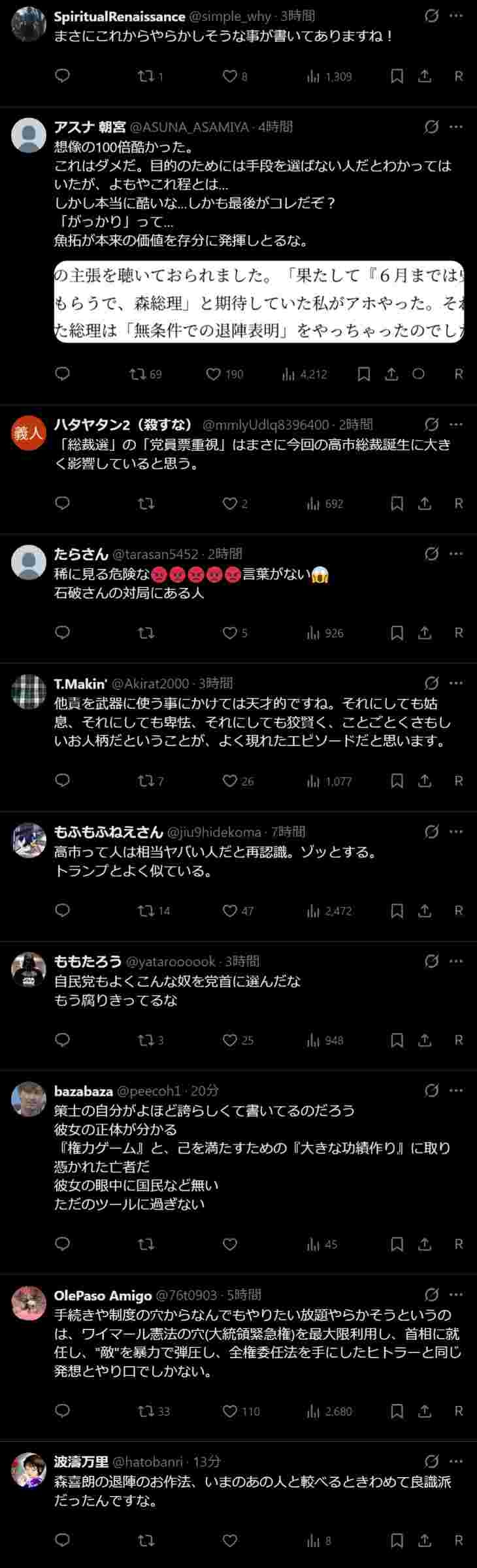Like the reply by アスナ 朝宮
The image size is (477, 1568).
(214, 374)
